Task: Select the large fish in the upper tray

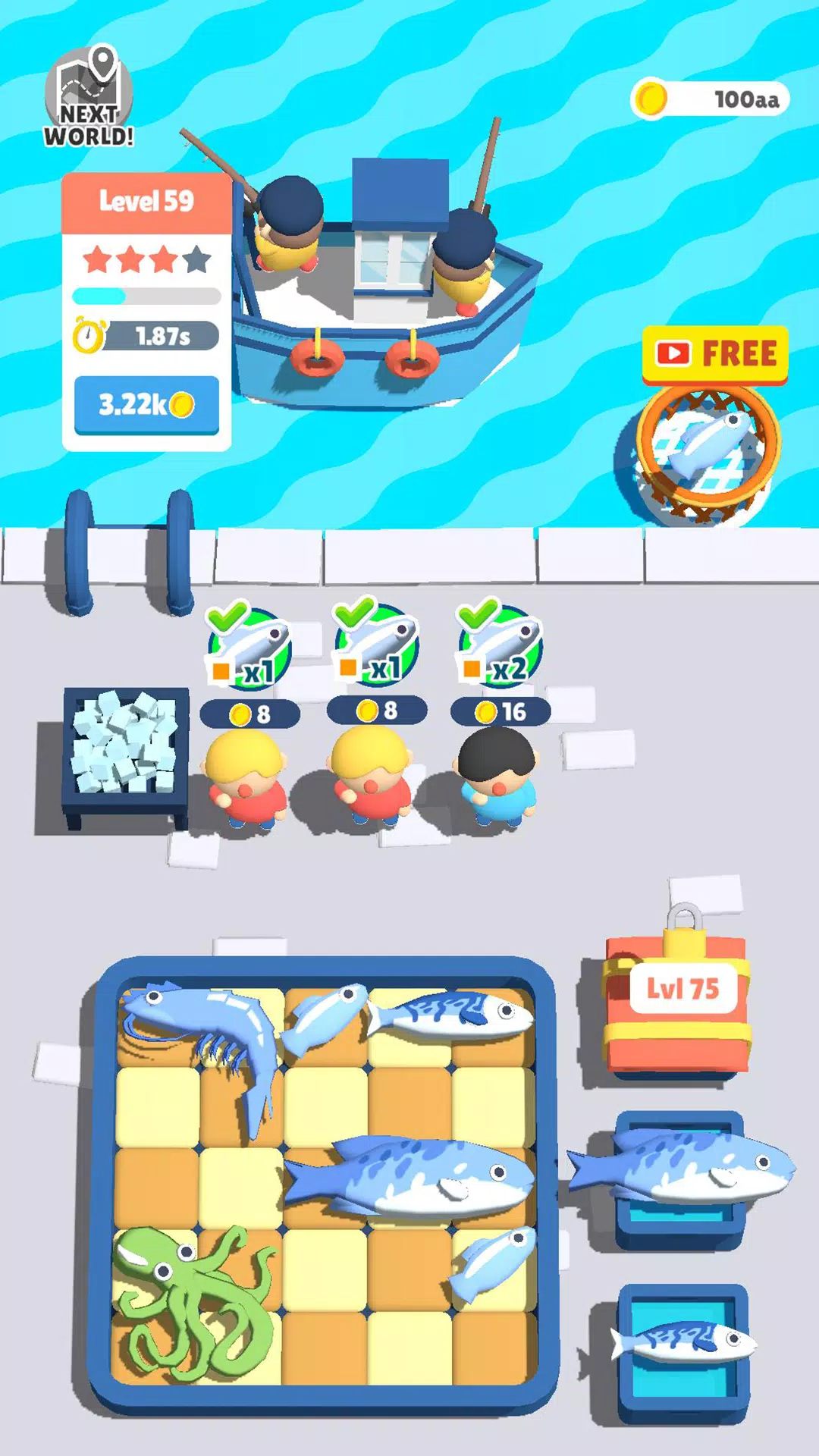Action: coord(682,1164)
